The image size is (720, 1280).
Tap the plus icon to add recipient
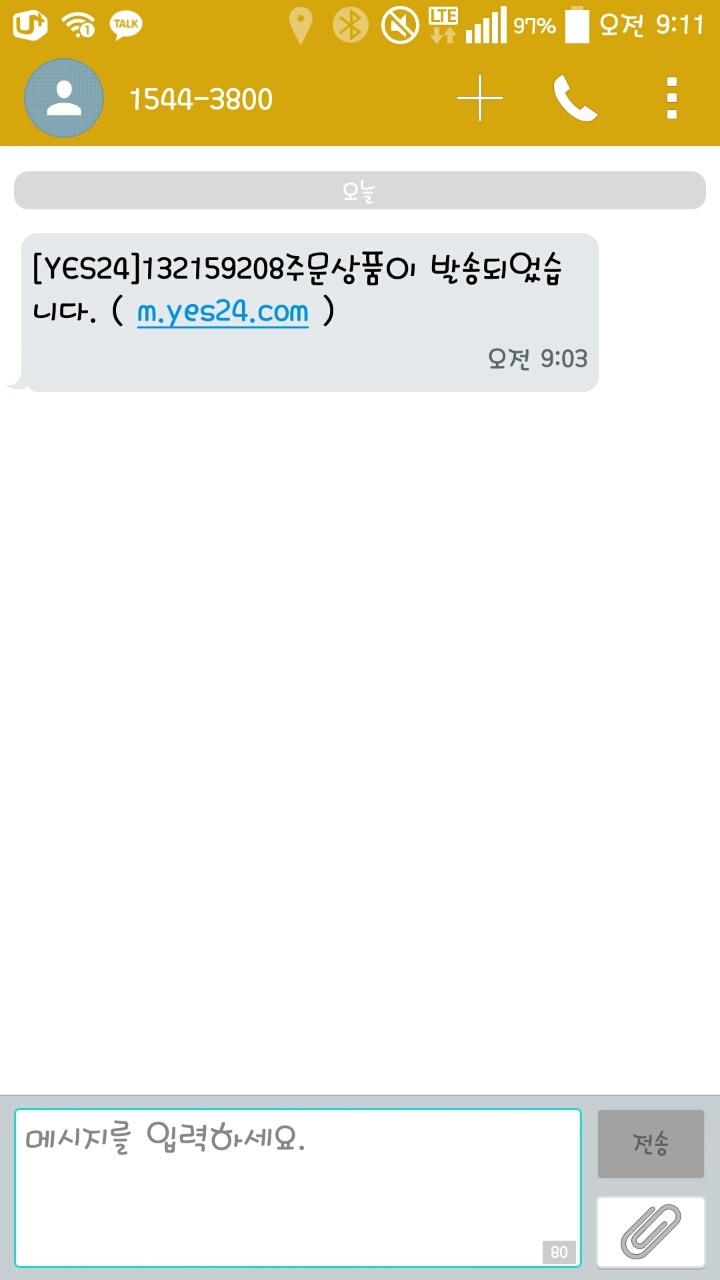[x=480, y=98]
